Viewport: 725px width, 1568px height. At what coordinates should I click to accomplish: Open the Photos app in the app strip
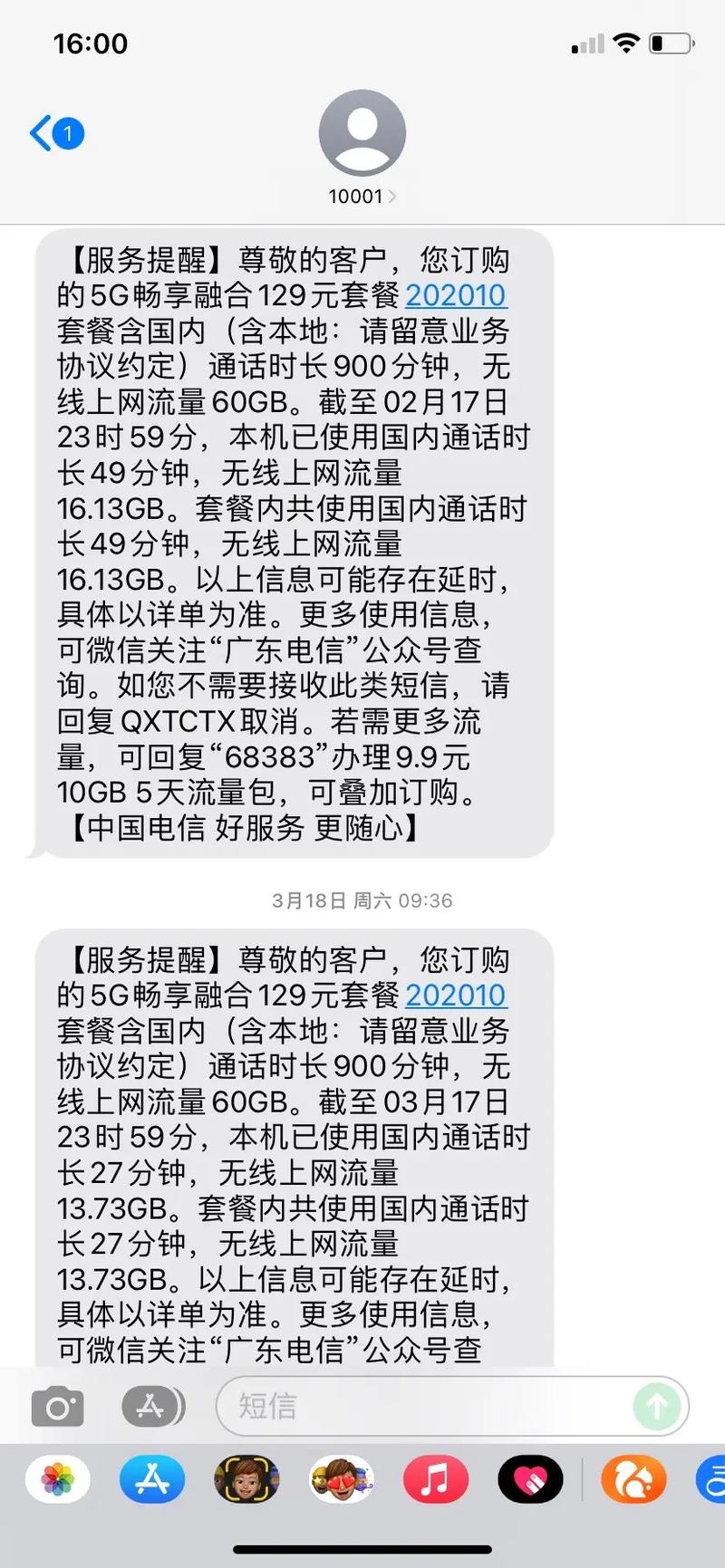58,1481
